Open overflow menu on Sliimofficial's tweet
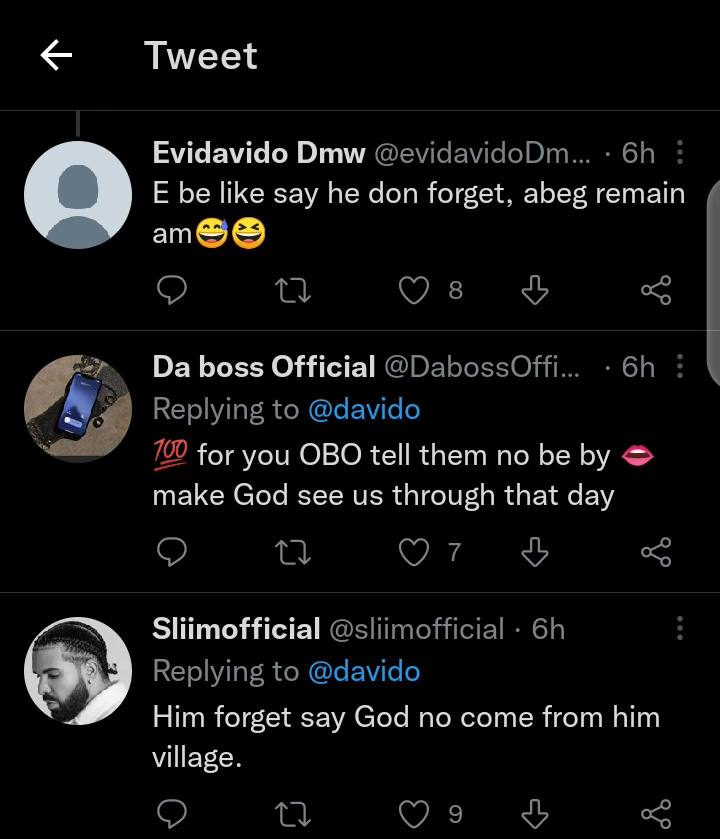 click(x=680, y=629)
